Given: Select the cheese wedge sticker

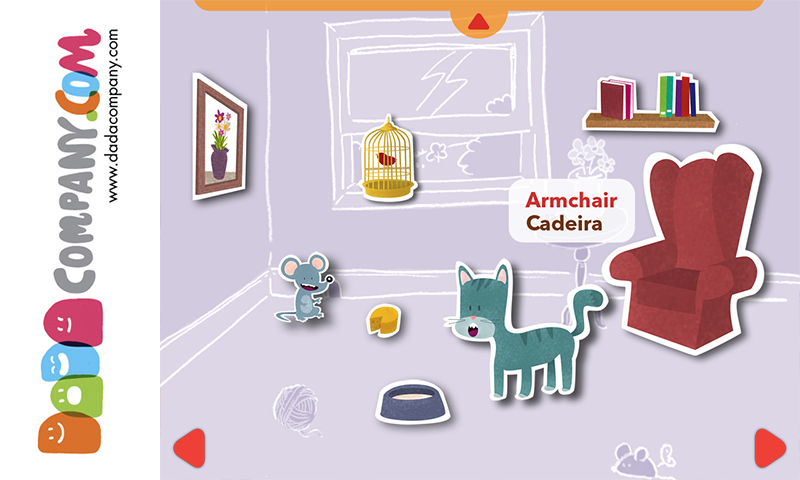Looking at the screenshot, I should pyautogui.click(x=384, y=320).
